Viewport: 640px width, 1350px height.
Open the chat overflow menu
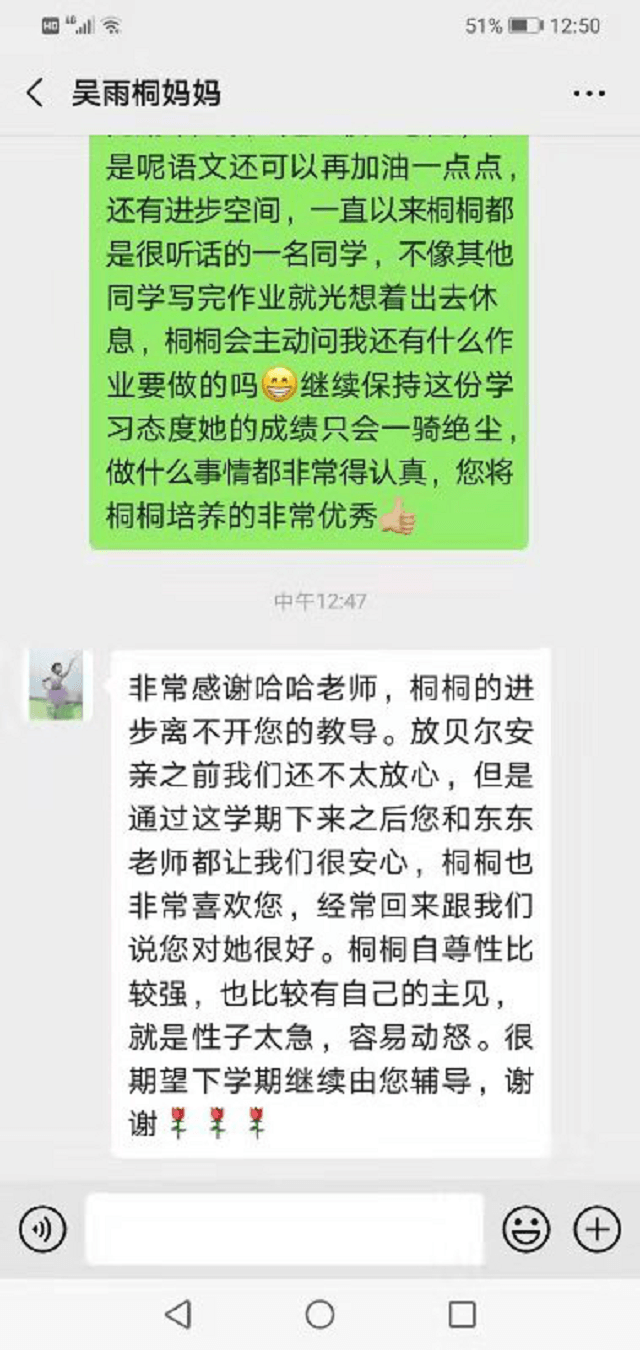(589, 94)
